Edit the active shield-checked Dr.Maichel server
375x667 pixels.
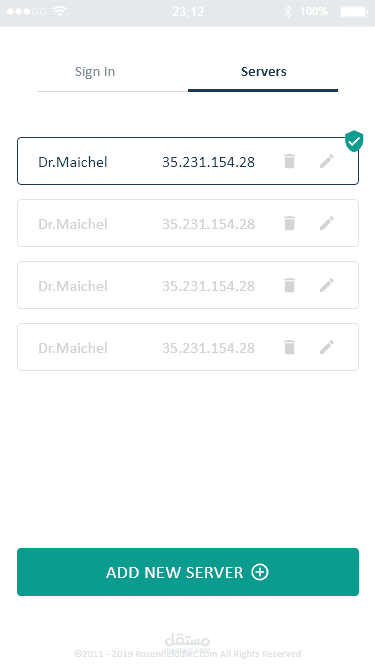[x=327, y=161]
